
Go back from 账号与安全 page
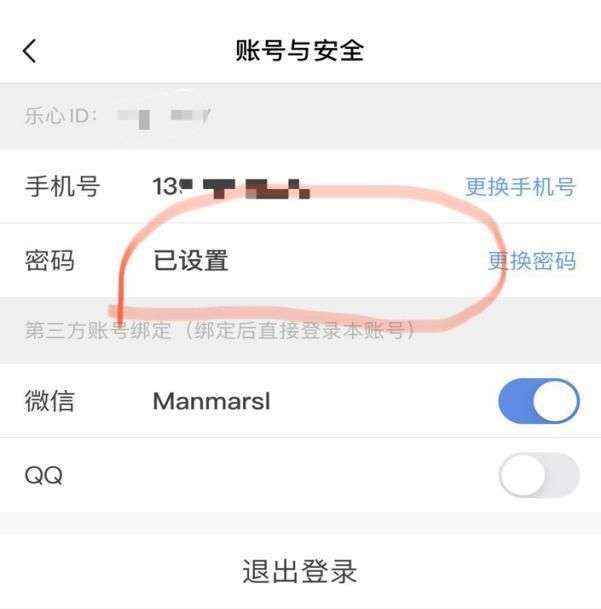pos(30,51)
